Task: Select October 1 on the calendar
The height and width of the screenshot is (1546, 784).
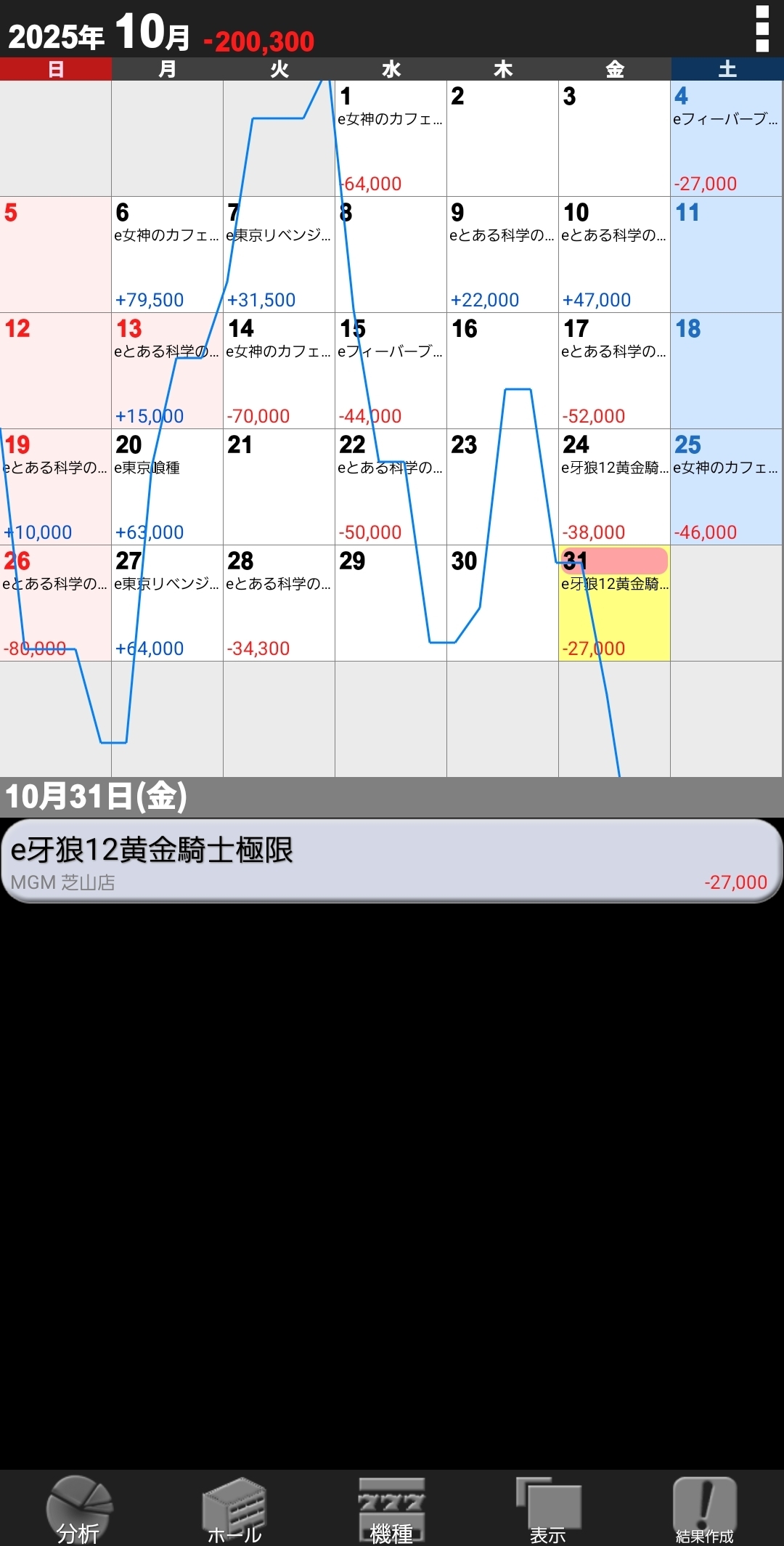Action: point(391,138)
